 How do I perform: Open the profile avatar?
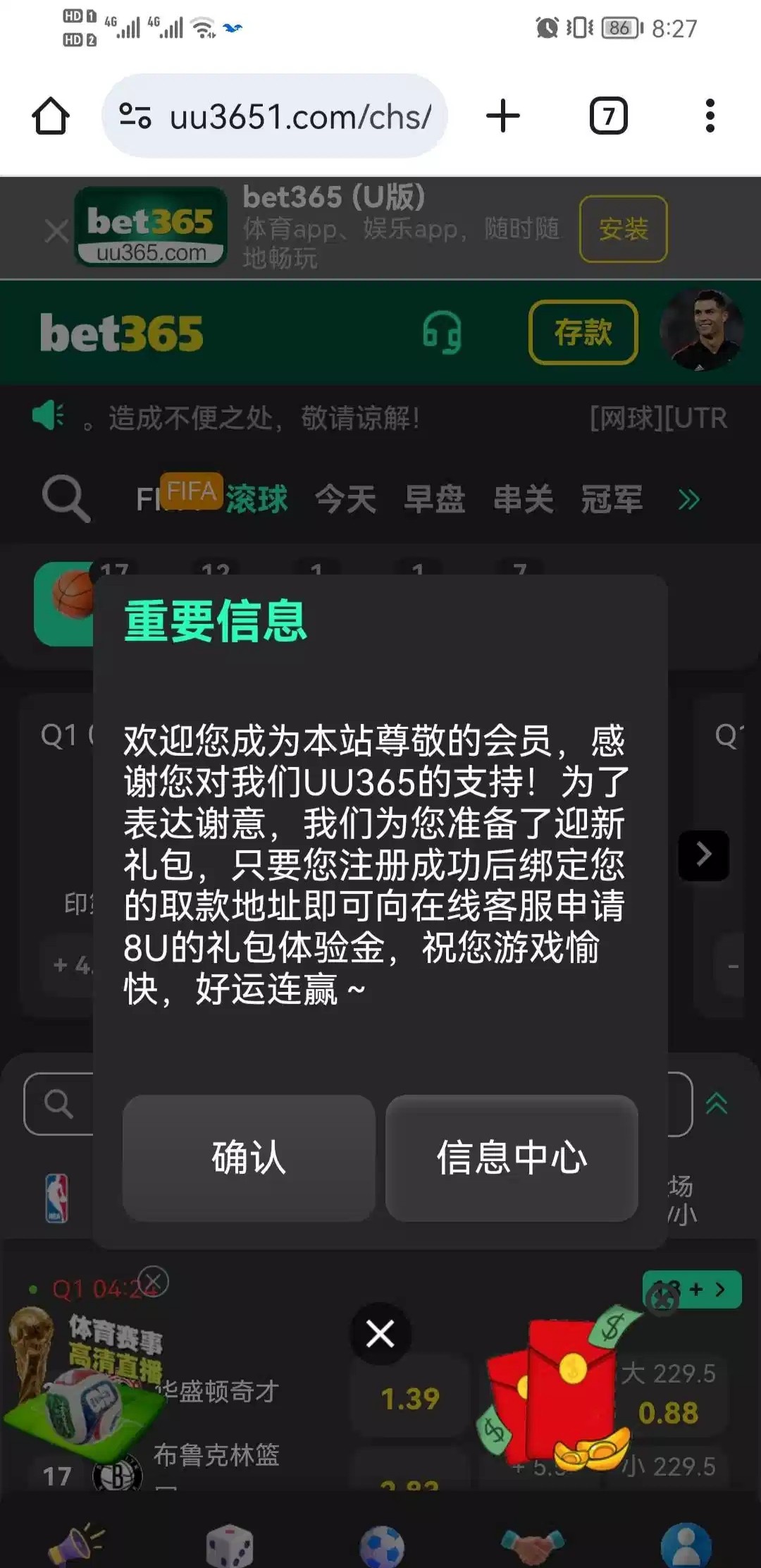click(x=702, y=330)
